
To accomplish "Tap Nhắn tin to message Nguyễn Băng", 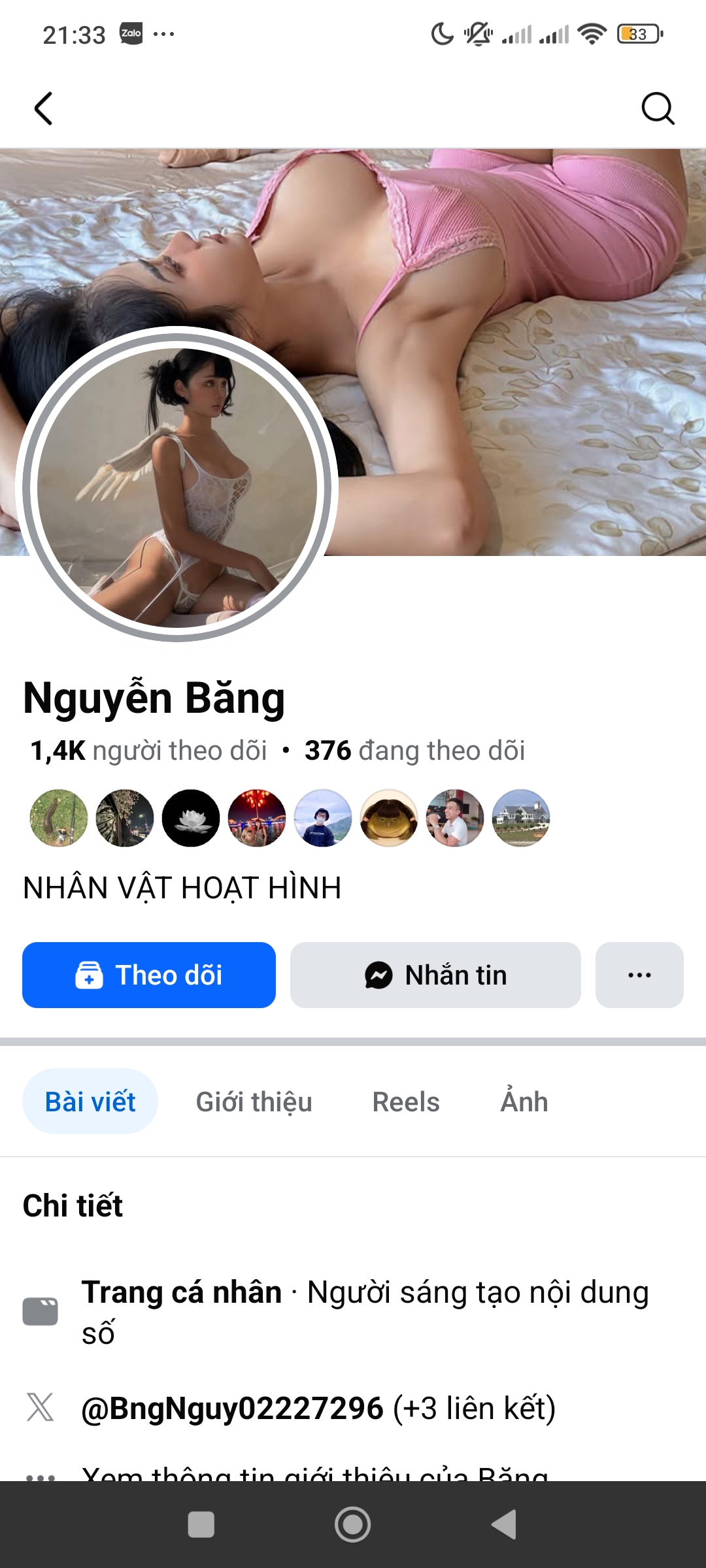I will (435, 975).
